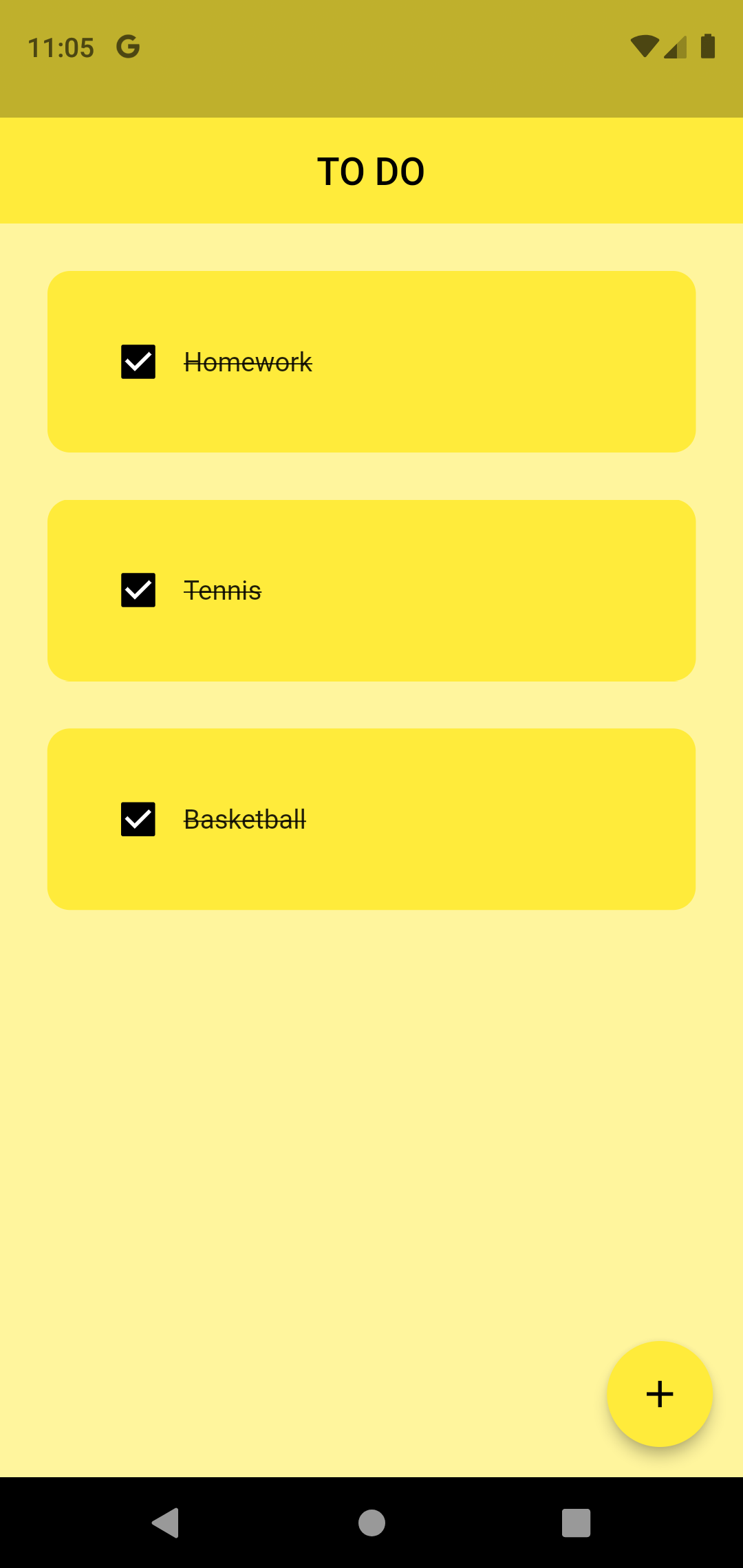Viewport: 743px width, 1568px height.
Task: Tap the clock showing 11:05
Action: (62, 46)
